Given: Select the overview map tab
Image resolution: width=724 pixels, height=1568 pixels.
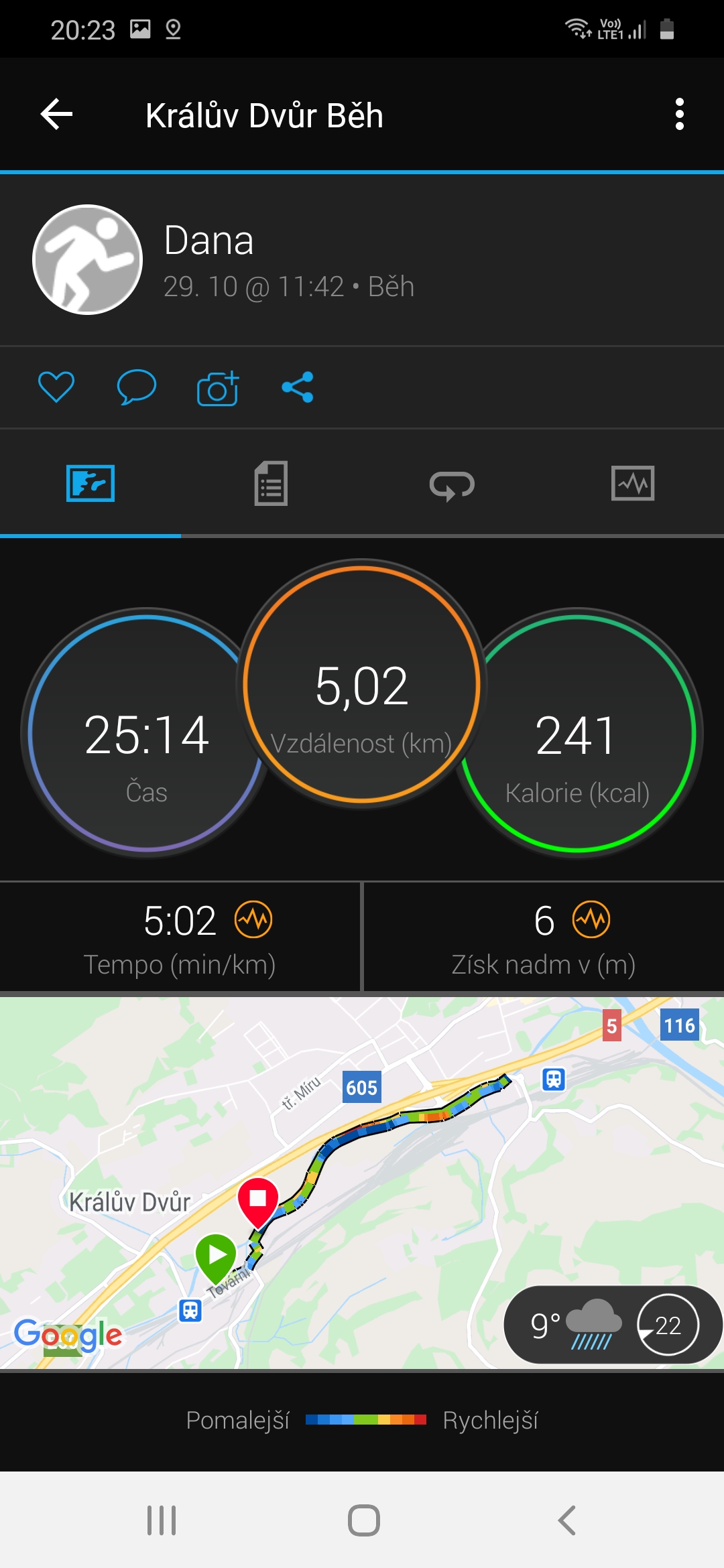Looking at the screenshot, I should tap(90, 483).
